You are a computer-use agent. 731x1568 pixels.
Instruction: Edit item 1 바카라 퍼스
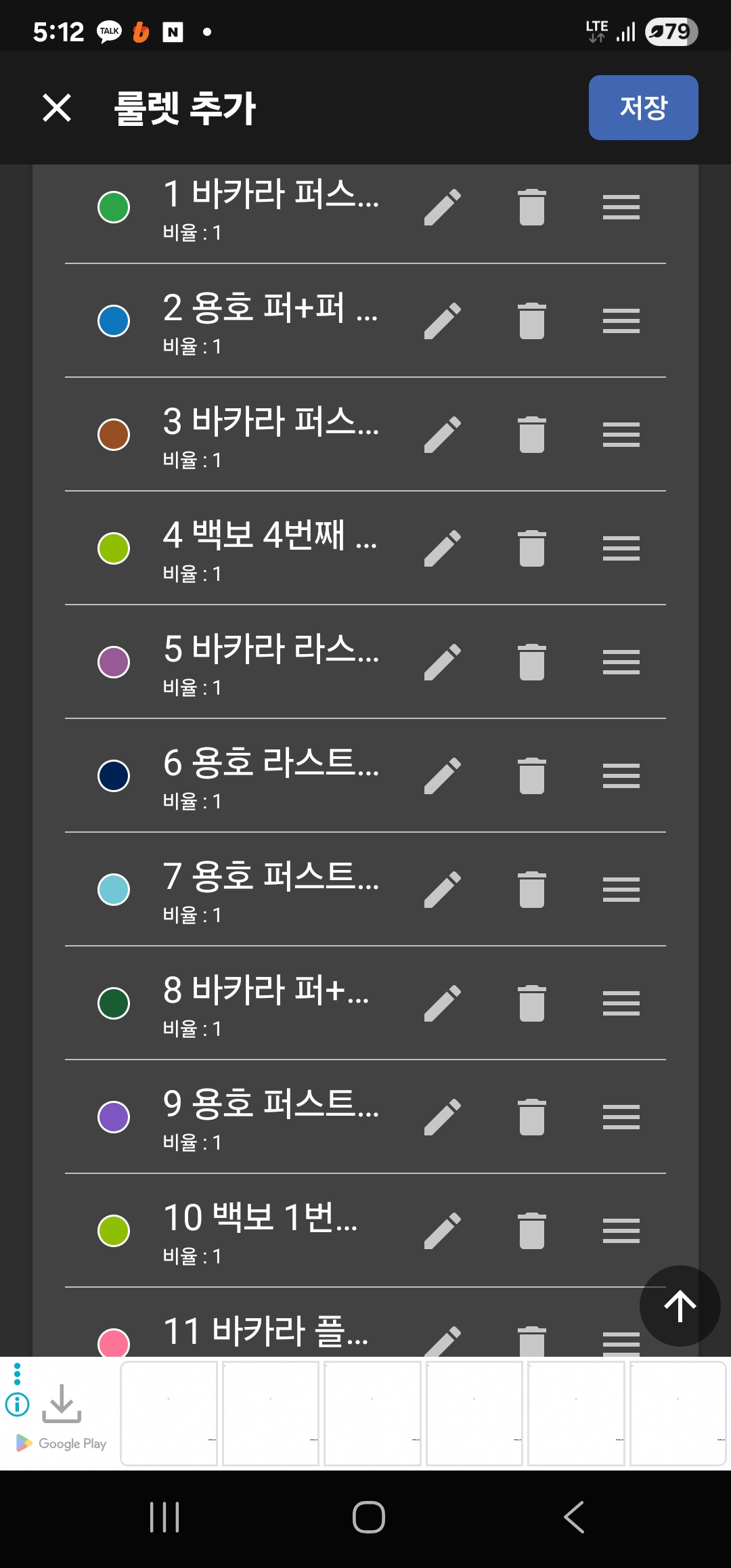pos(443,206)
